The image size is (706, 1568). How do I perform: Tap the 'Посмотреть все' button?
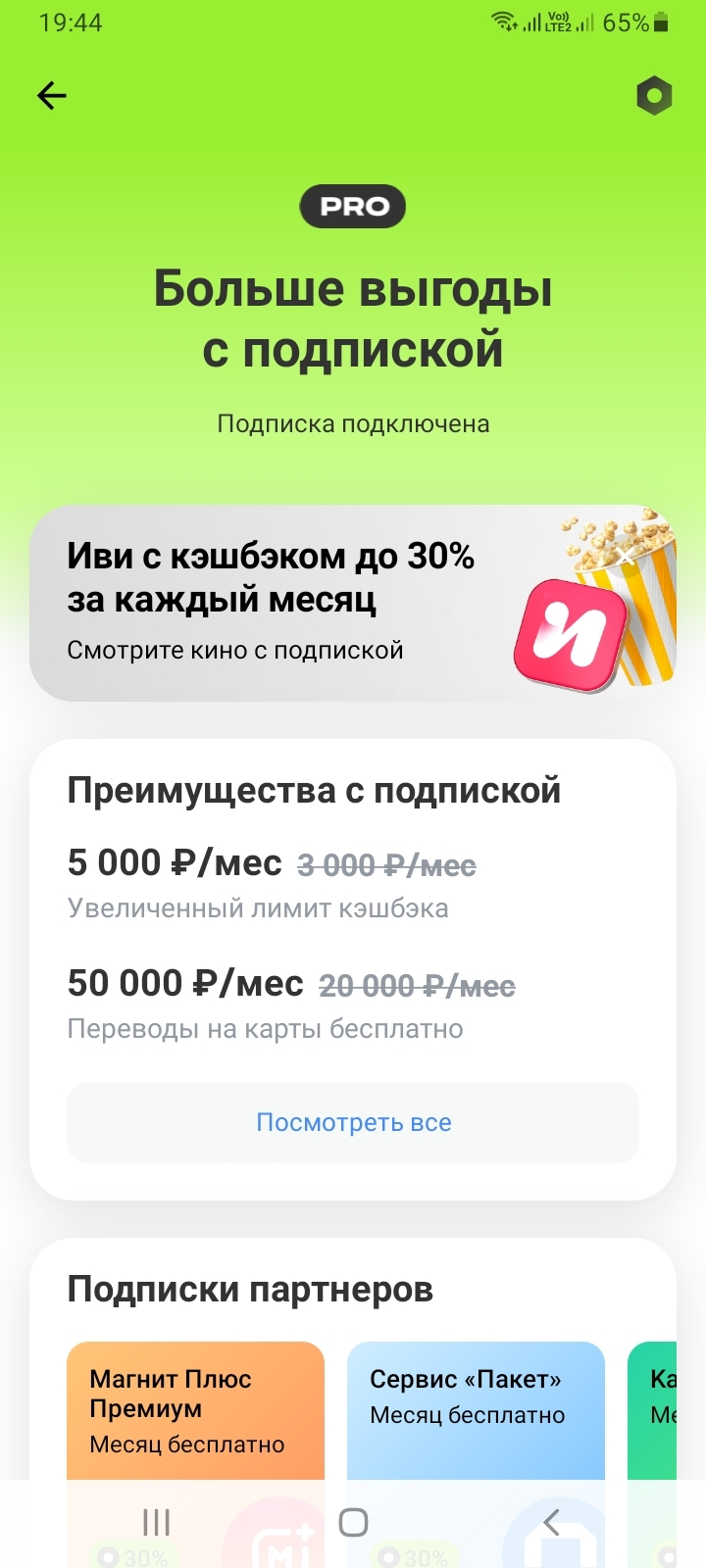[353, 1122]
